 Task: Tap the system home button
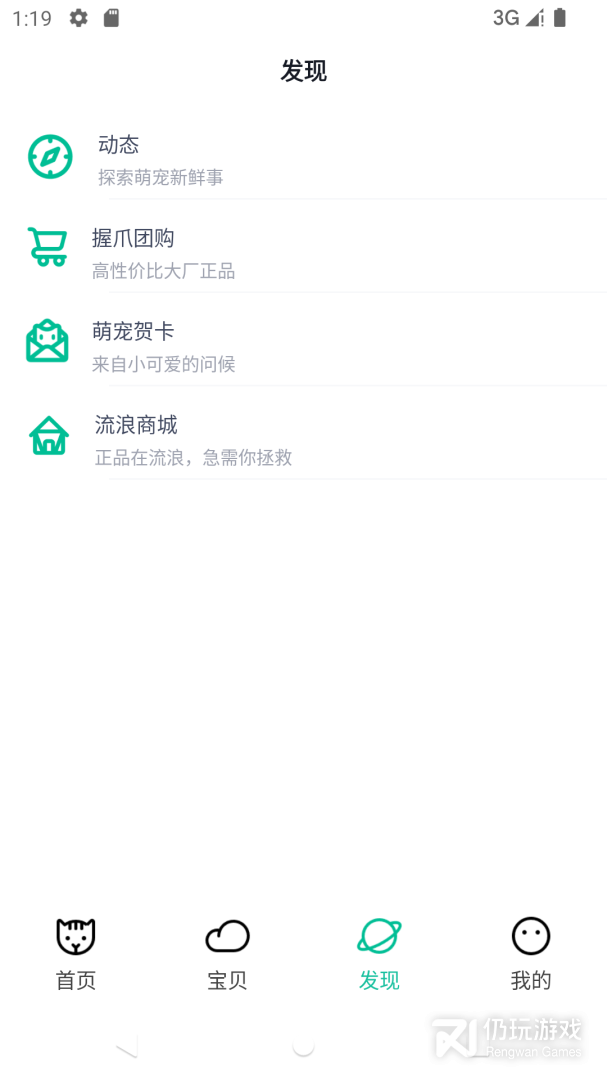click(304, 1046)
